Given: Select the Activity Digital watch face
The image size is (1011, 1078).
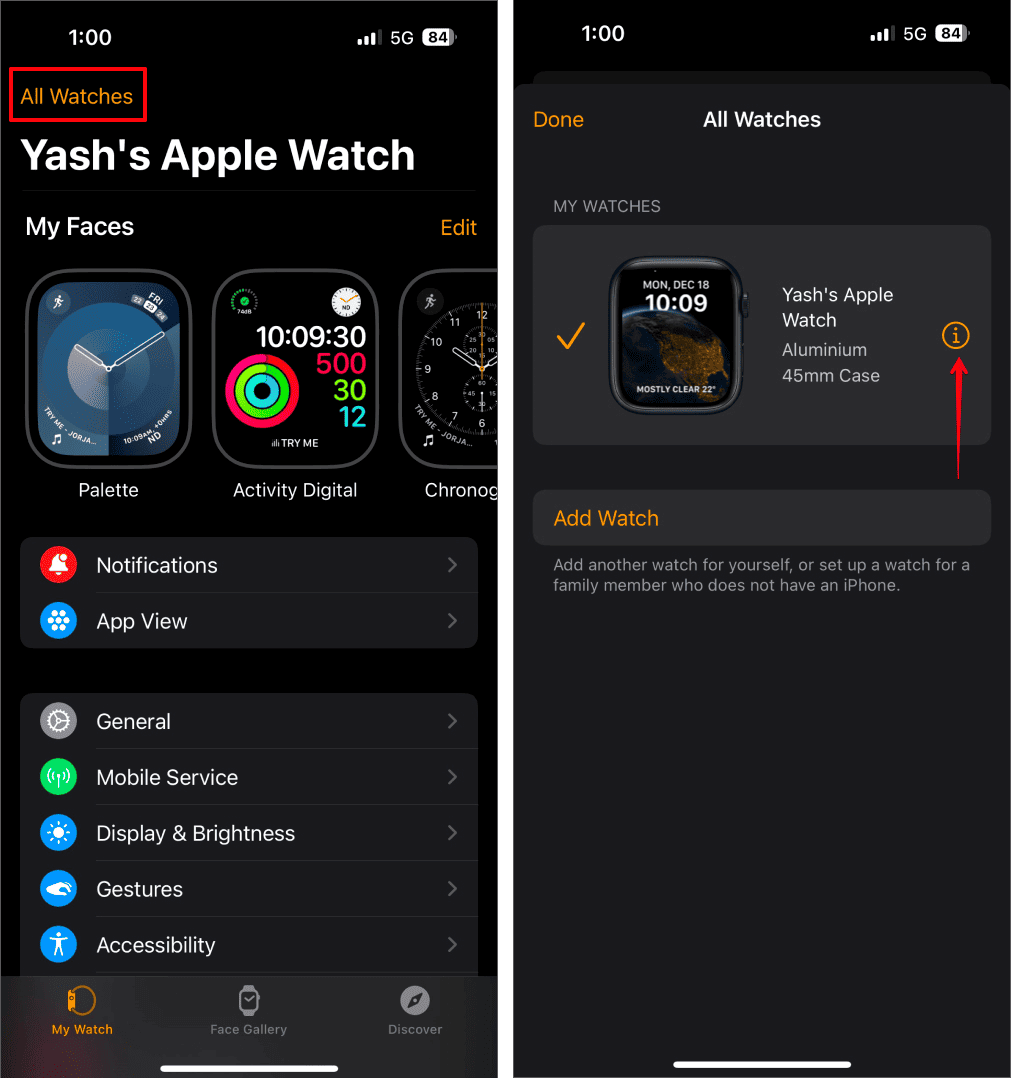Looking at the screenshot, I should [295, 370].
